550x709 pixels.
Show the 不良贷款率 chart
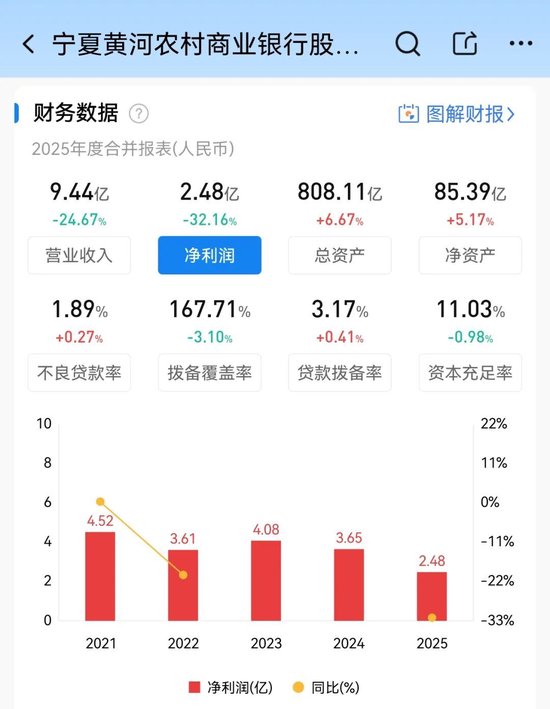pyautogui.click(x=79, y=373)
